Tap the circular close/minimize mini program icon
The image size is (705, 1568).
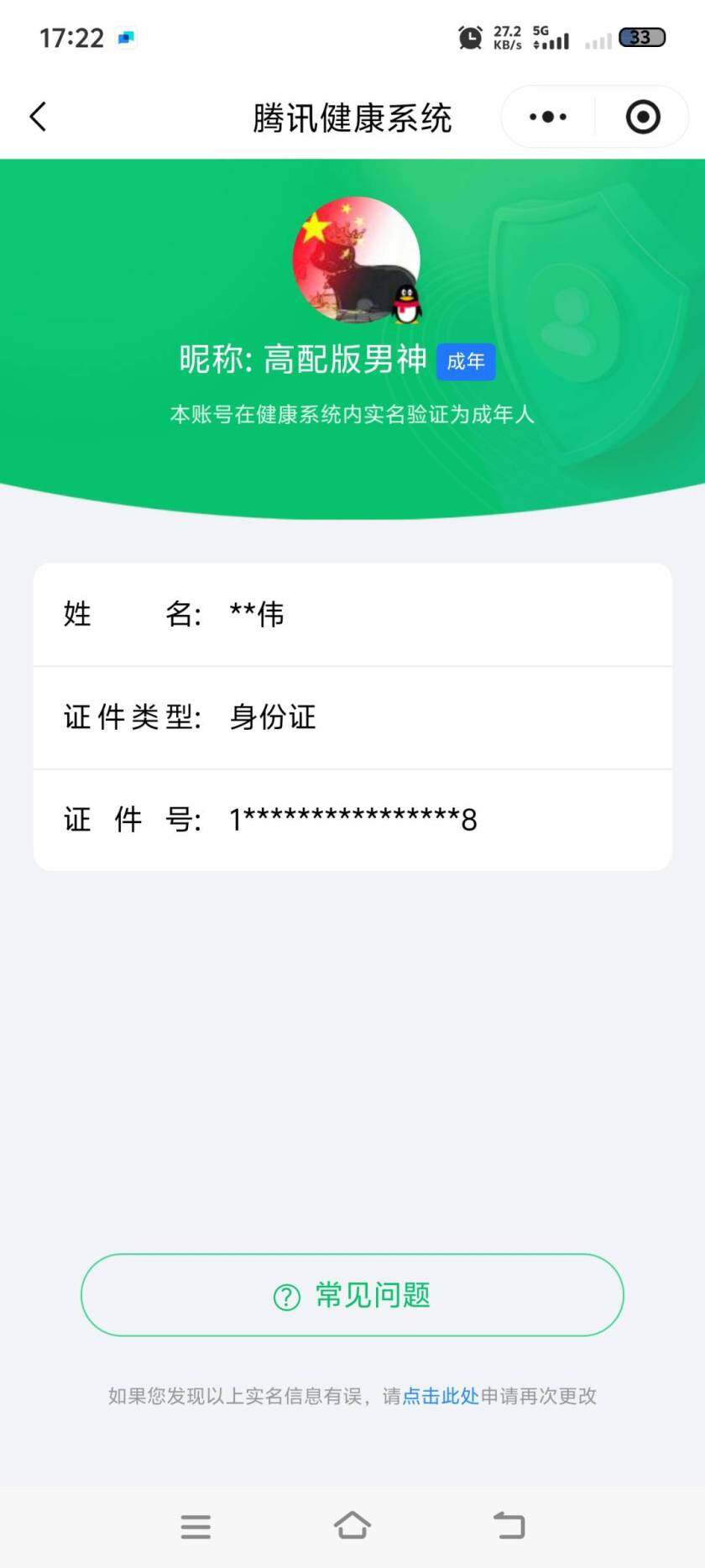pos(643,117)
